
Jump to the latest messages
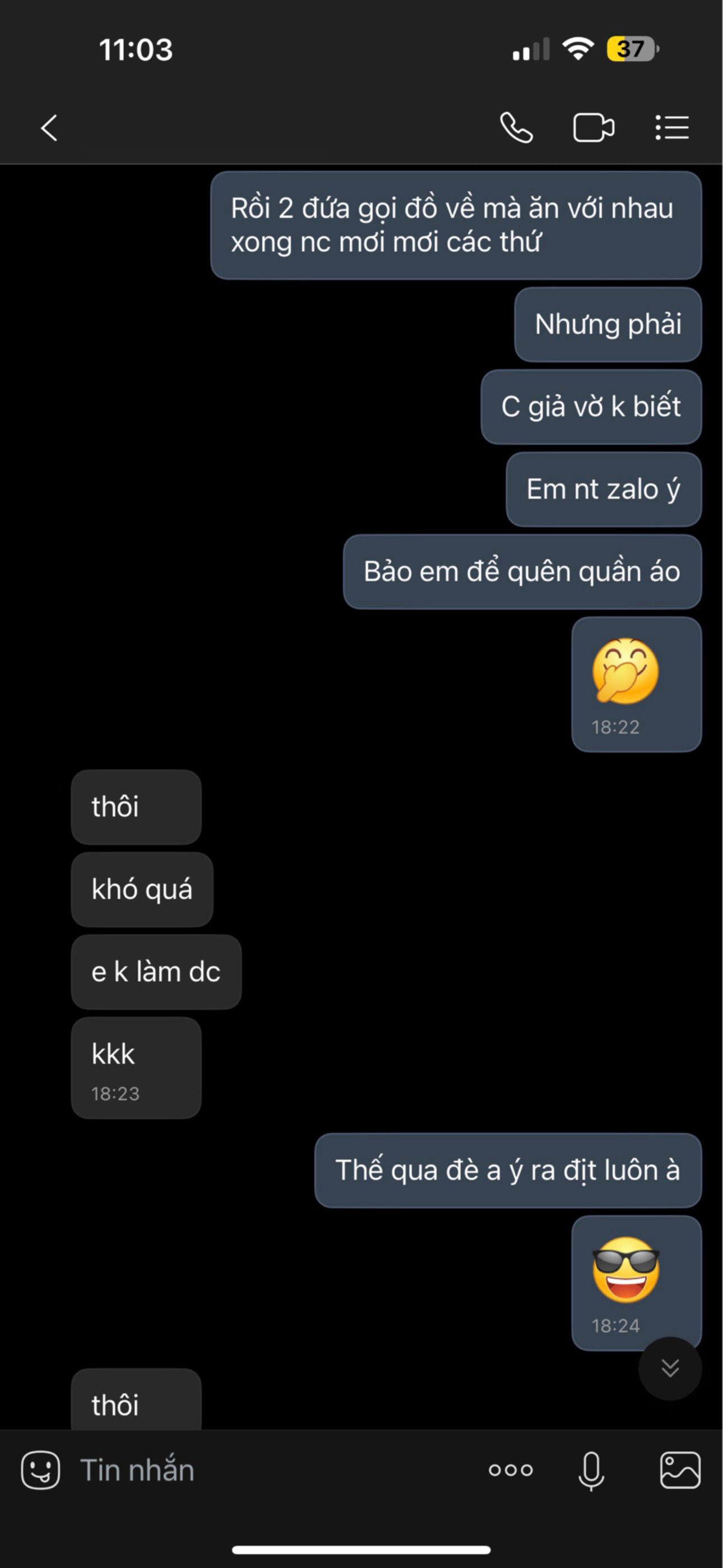point(669,1368)
